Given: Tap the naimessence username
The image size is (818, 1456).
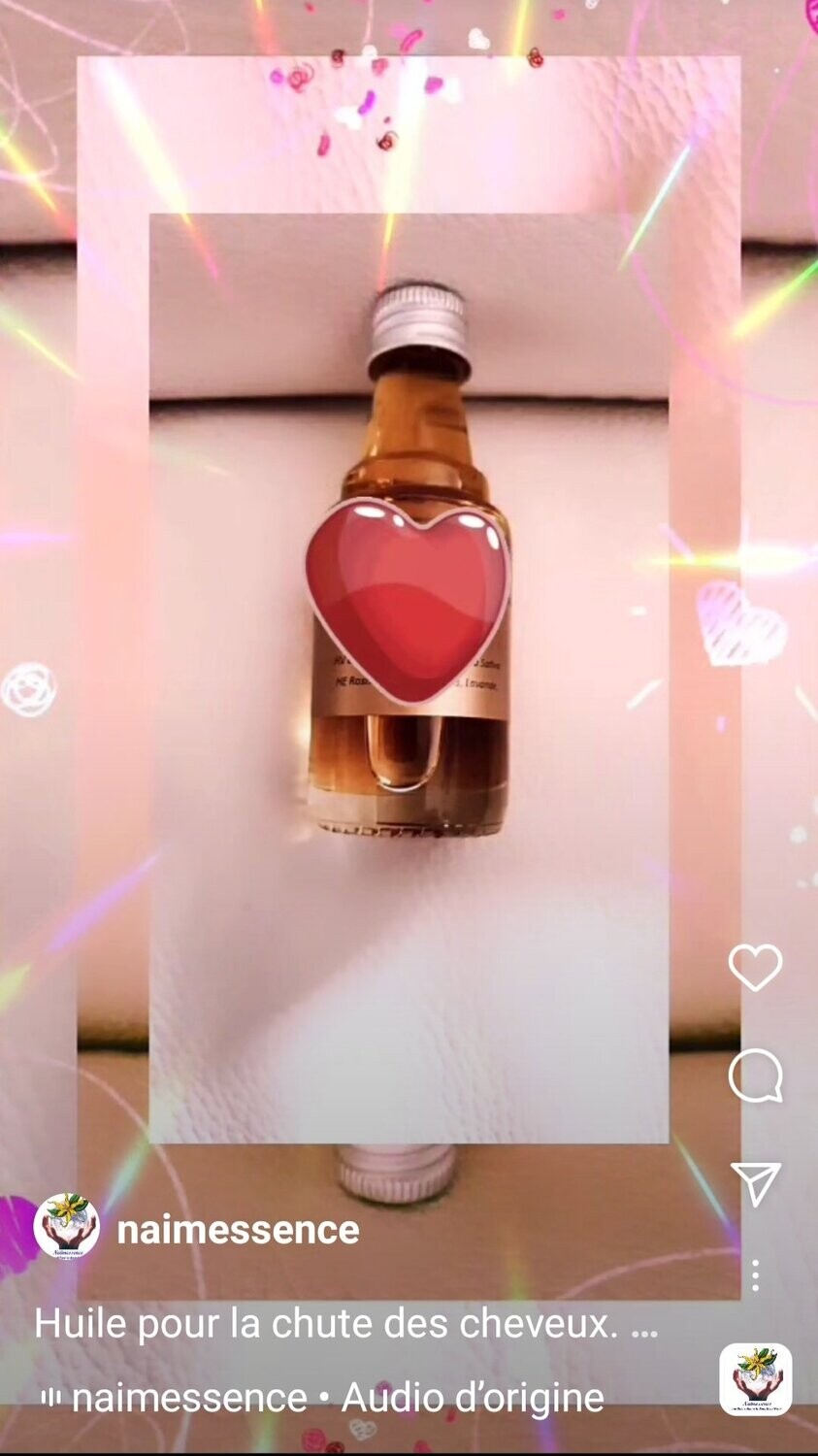Looking at the screenshot, I should pos(238,1230).
